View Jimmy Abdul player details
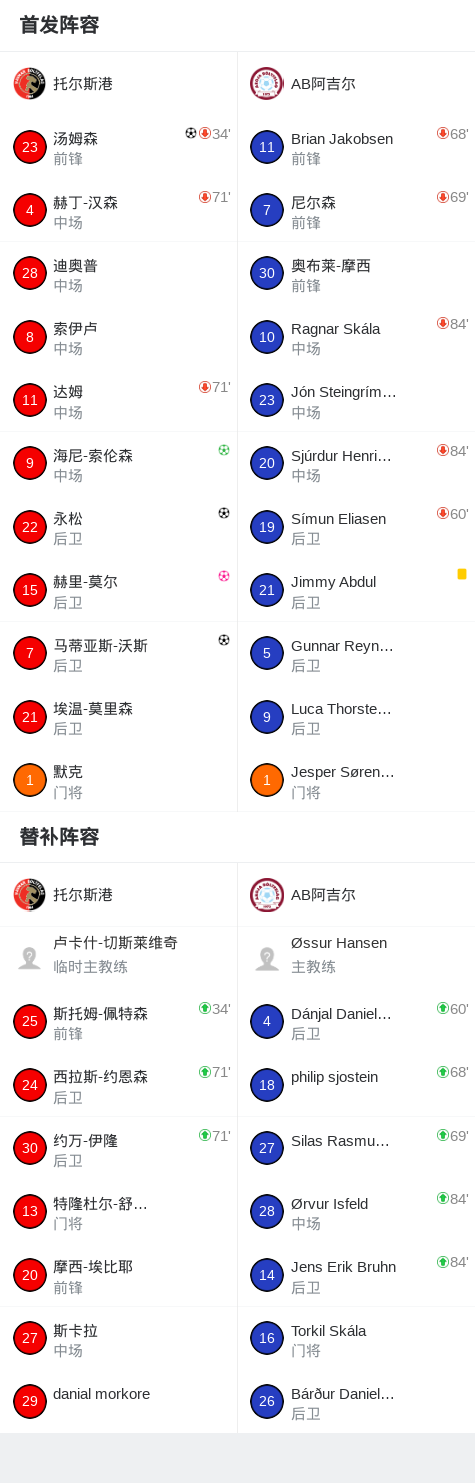The width and height of the screenshot is (475, 1483). pyautogui.click(x=356, y=591)
